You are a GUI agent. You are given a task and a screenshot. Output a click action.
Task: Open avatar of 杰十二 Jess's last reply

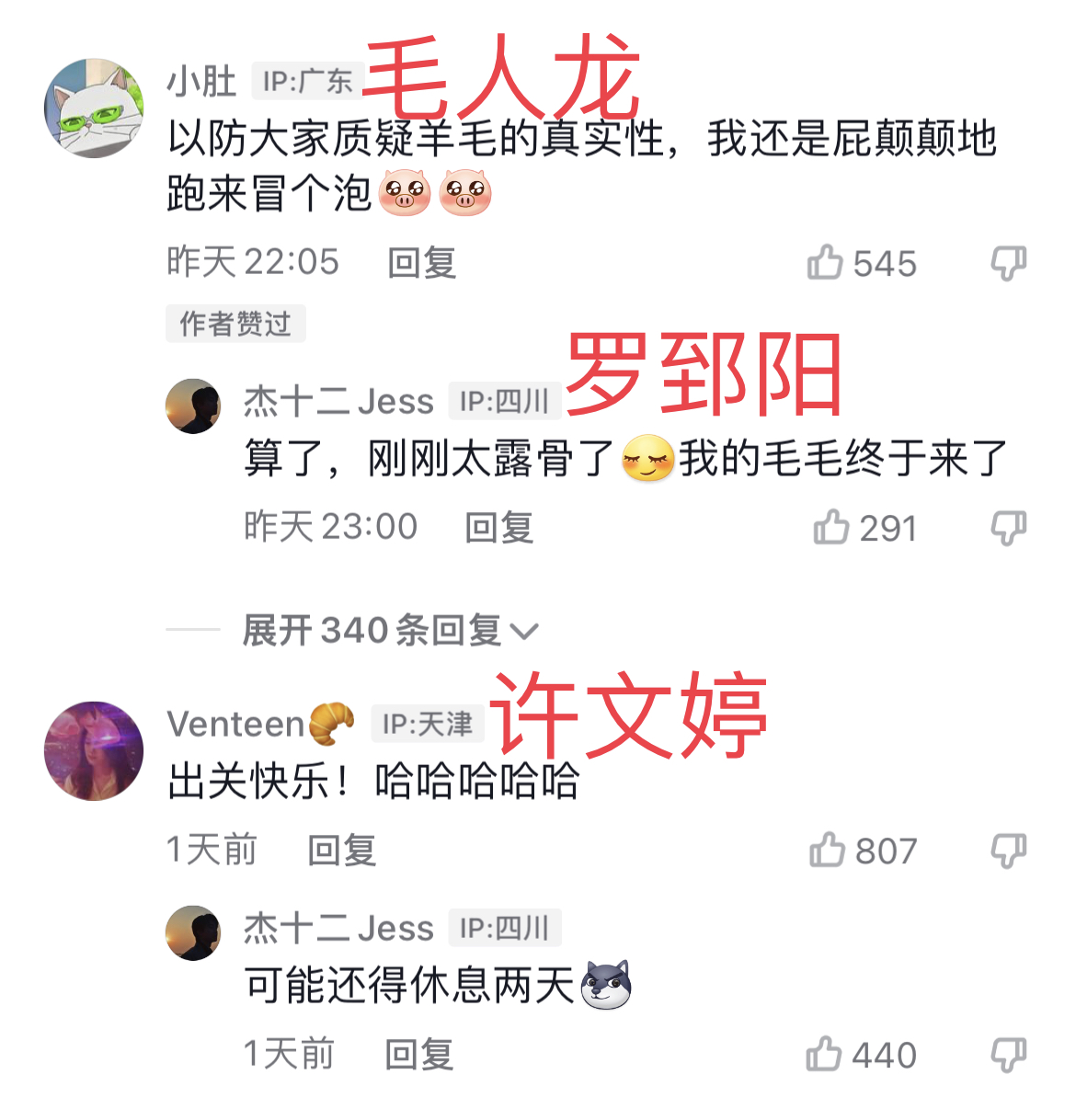coord(194,931)
